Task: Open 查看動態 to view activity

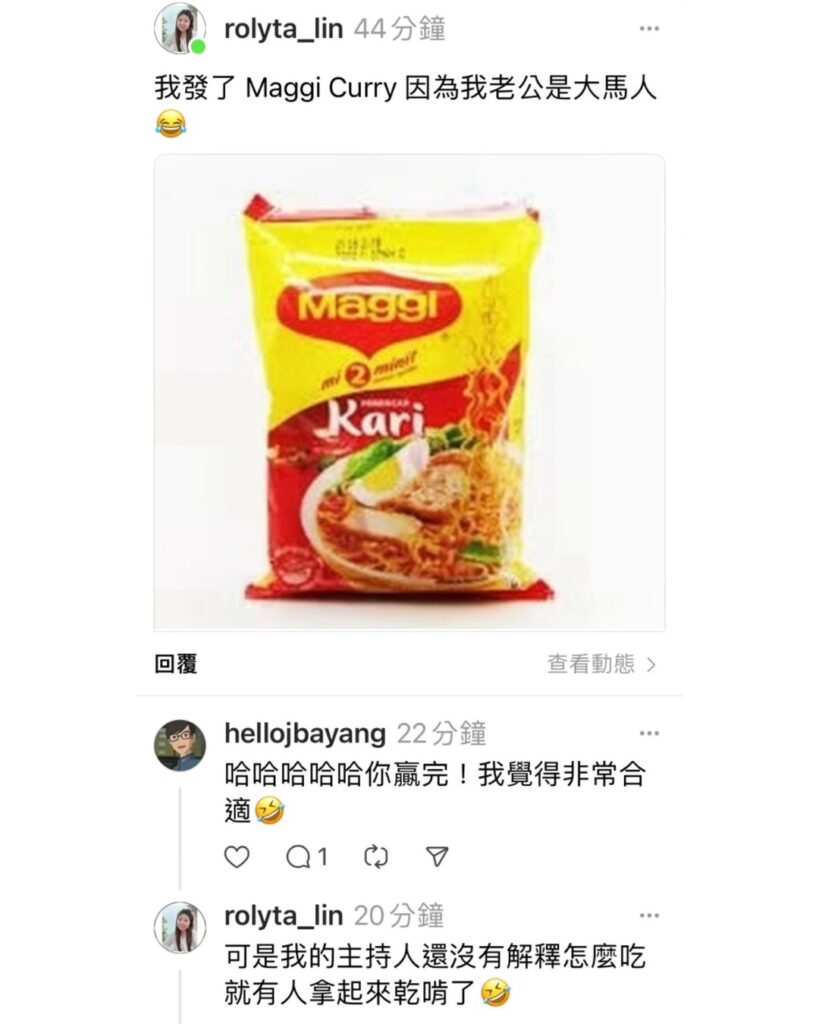Action: pos(601,664)
